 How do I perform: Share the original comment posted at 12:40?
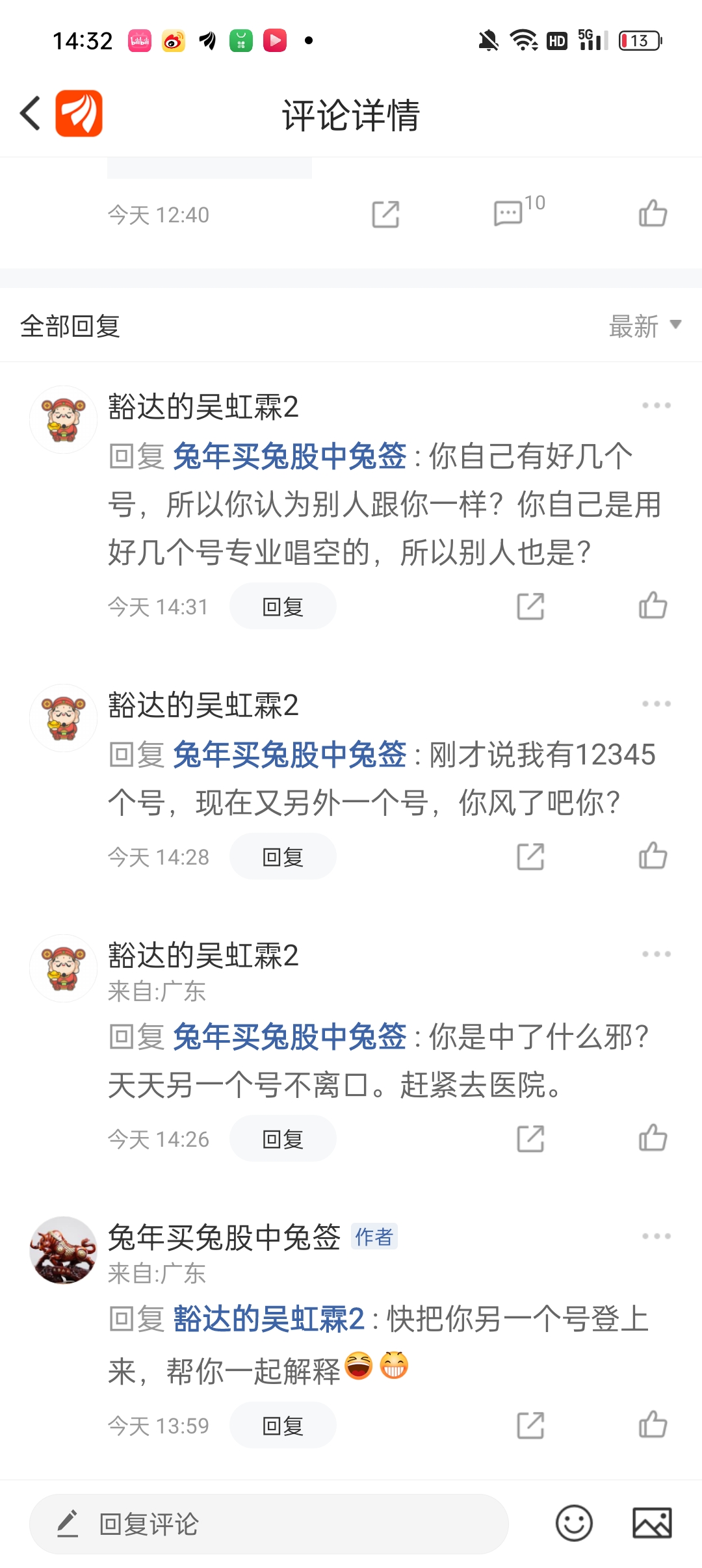(x=385, y=214)
